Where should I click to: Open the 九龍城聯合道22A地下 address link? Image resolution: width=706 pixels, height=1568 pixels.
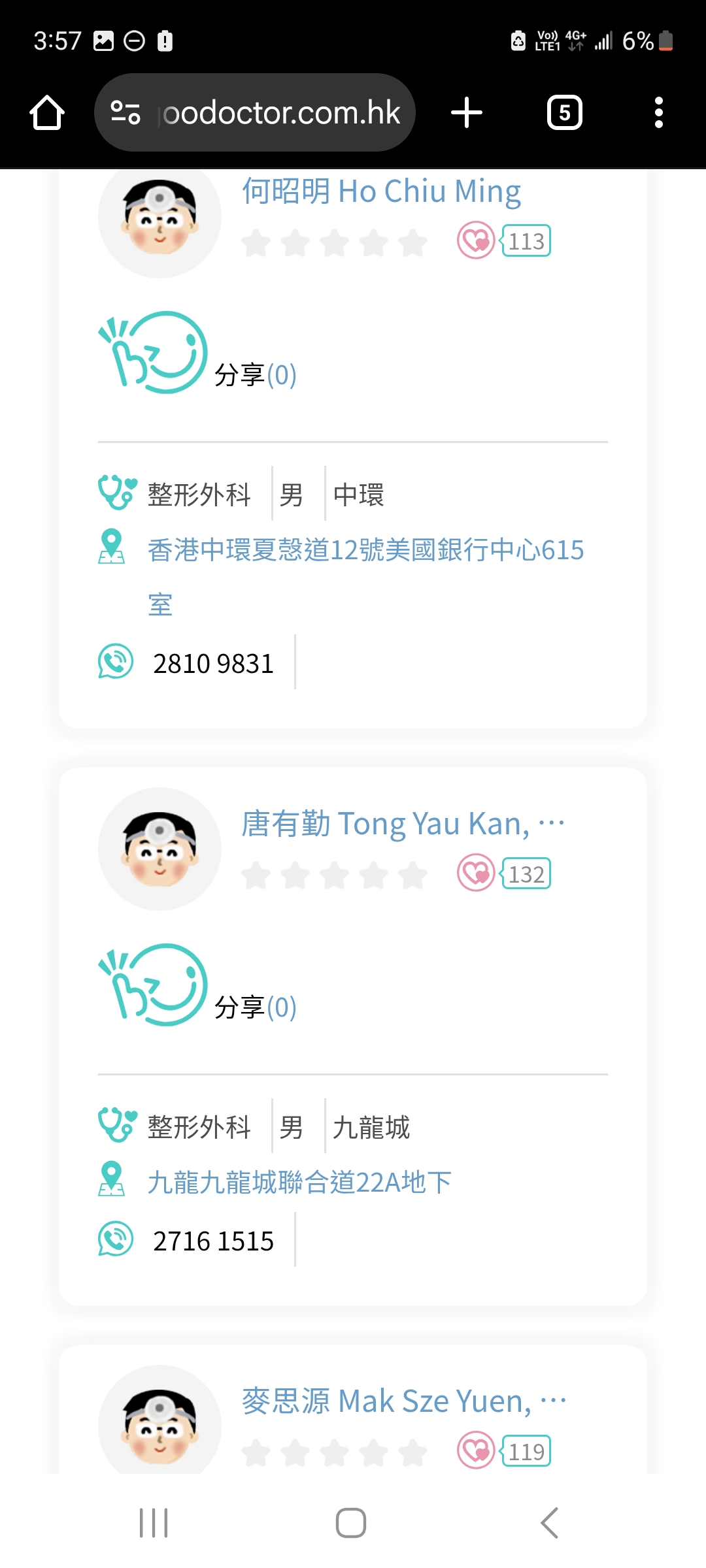[299, 1183]
